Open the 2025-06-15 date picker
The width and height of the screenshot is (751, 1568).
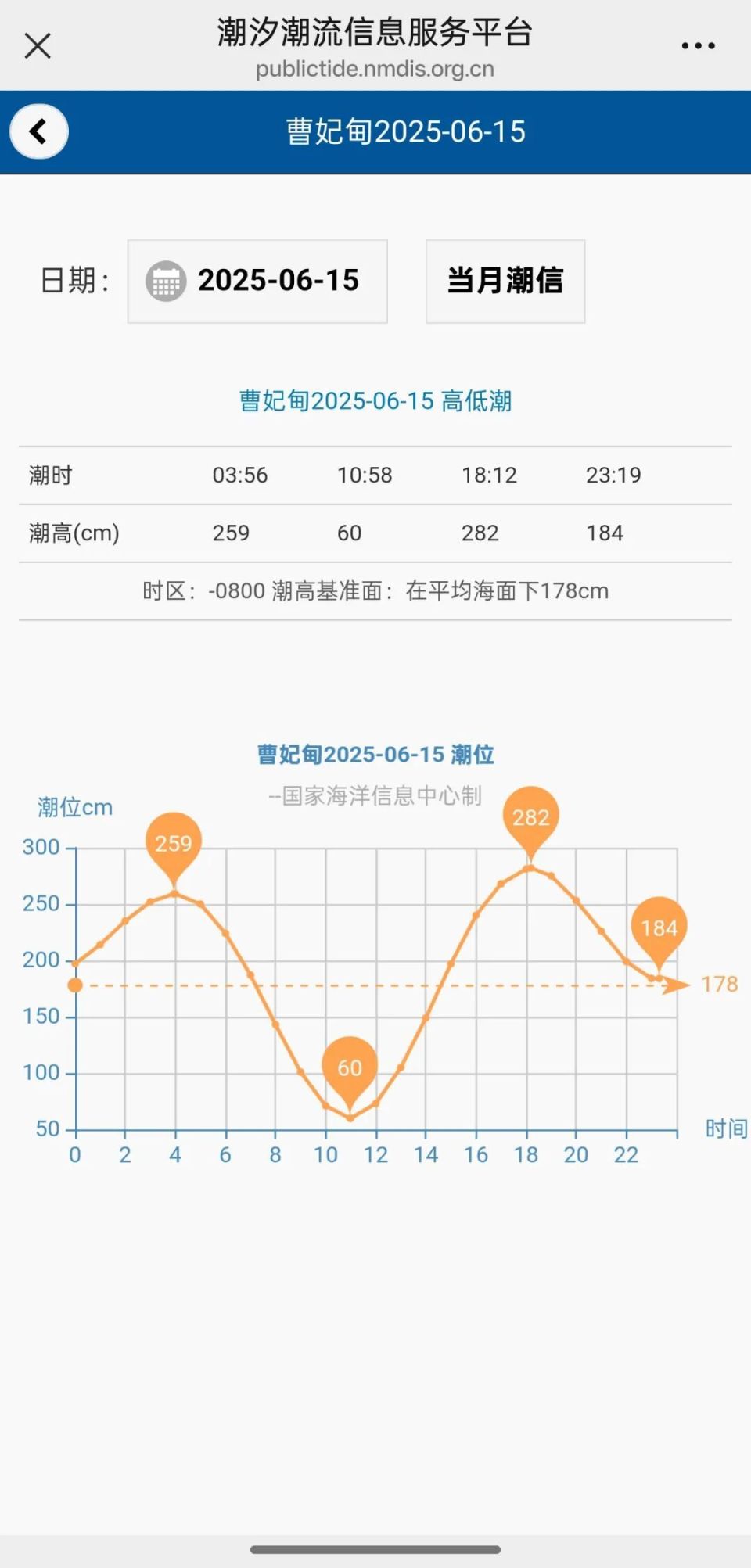(x=278, y=282)
